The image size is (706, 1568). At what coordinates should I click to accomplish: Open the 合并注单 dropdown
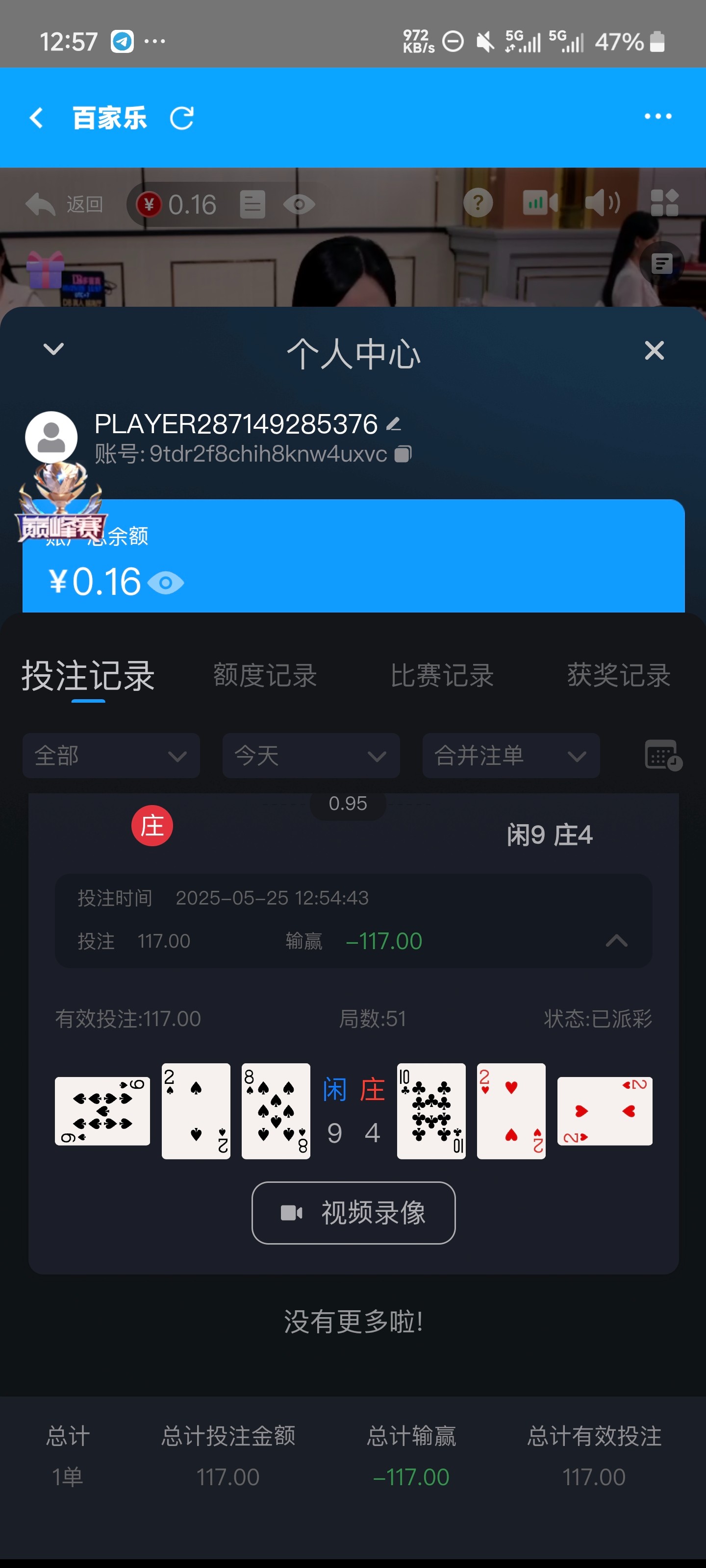(510, 756)
